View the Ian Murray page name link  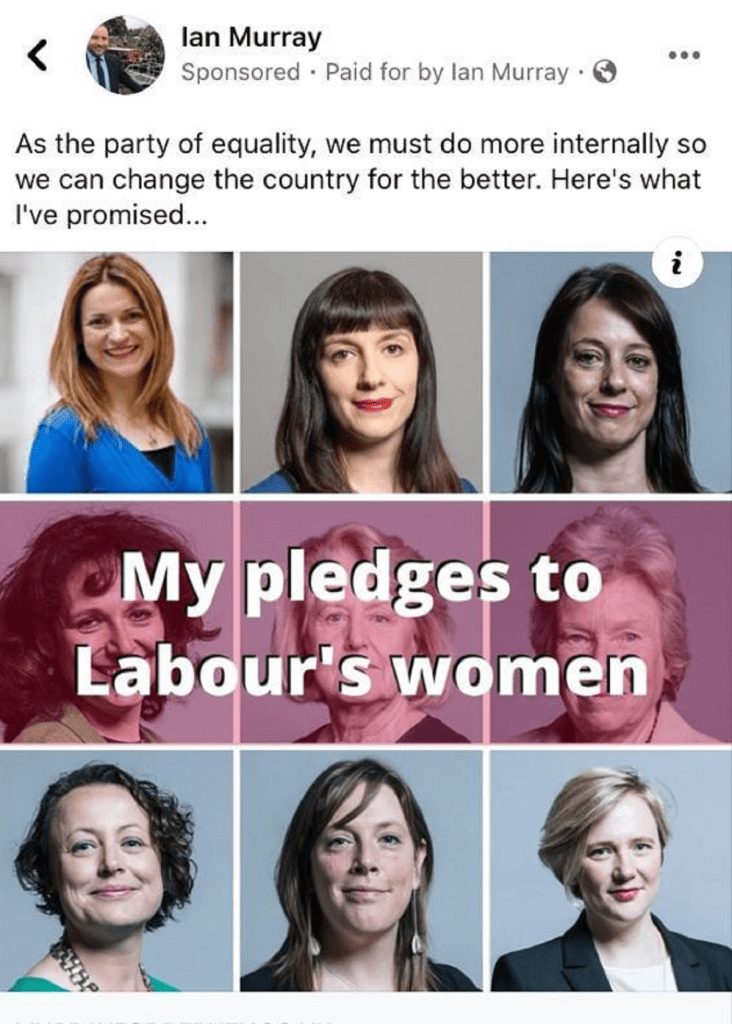(x=251, y=38)
